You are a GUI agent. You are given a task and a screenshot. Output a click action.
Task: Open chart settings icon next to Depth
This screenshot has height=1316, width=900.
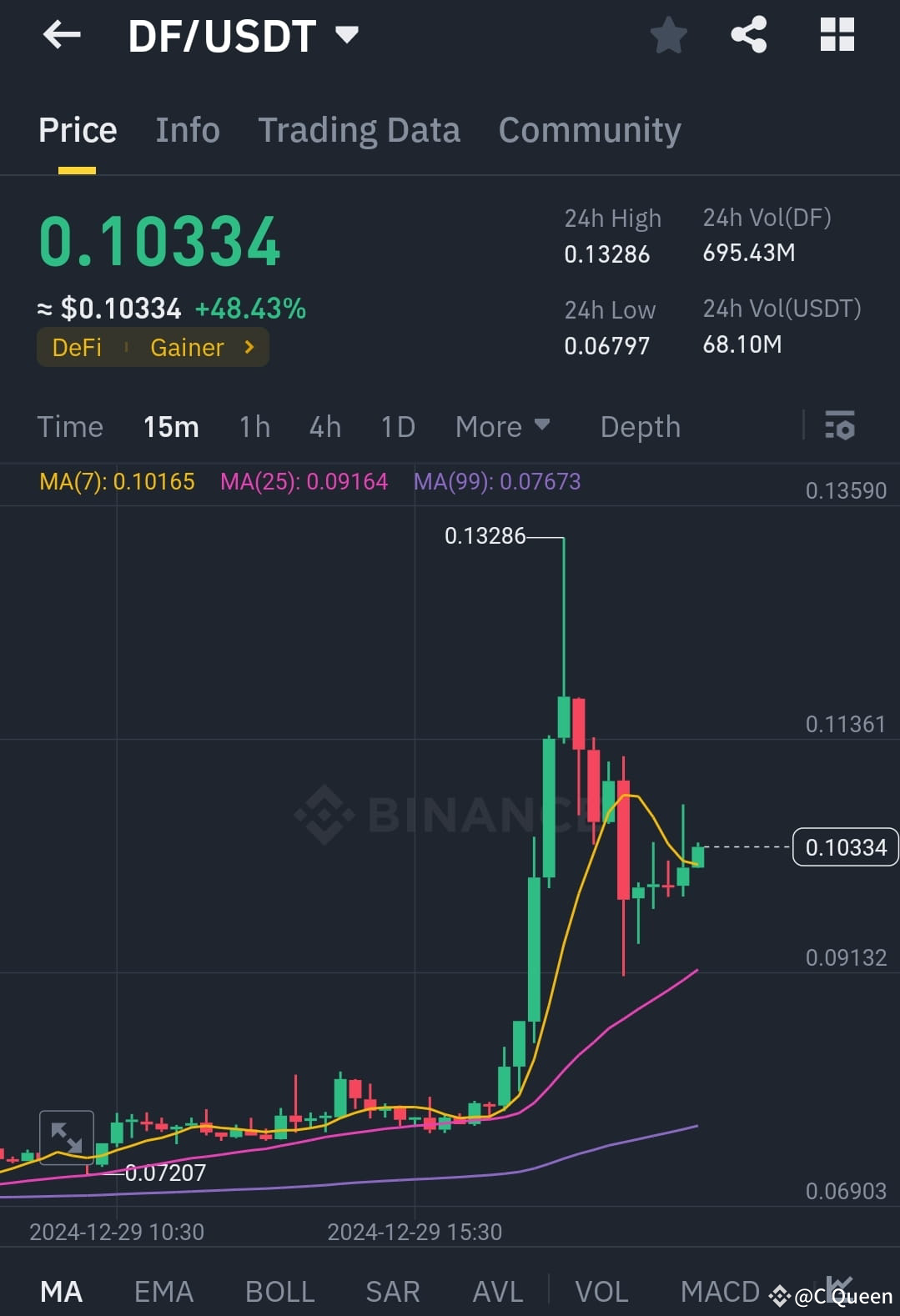839,426
